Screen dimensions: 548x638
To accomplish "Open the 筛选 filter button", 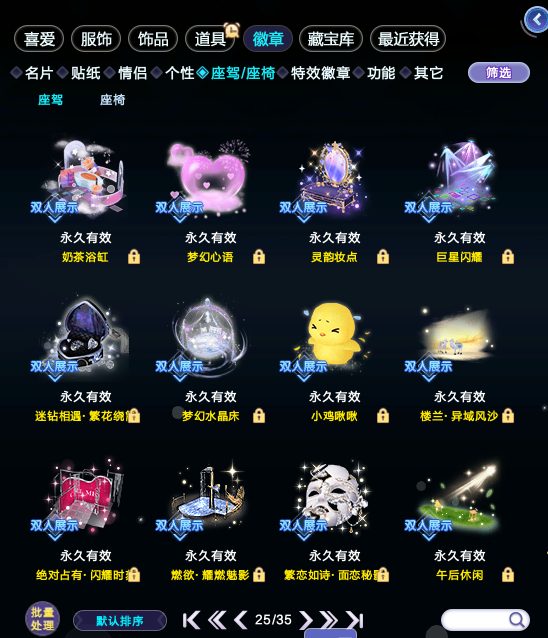I will pyautogui.click(x=499, y=73).
